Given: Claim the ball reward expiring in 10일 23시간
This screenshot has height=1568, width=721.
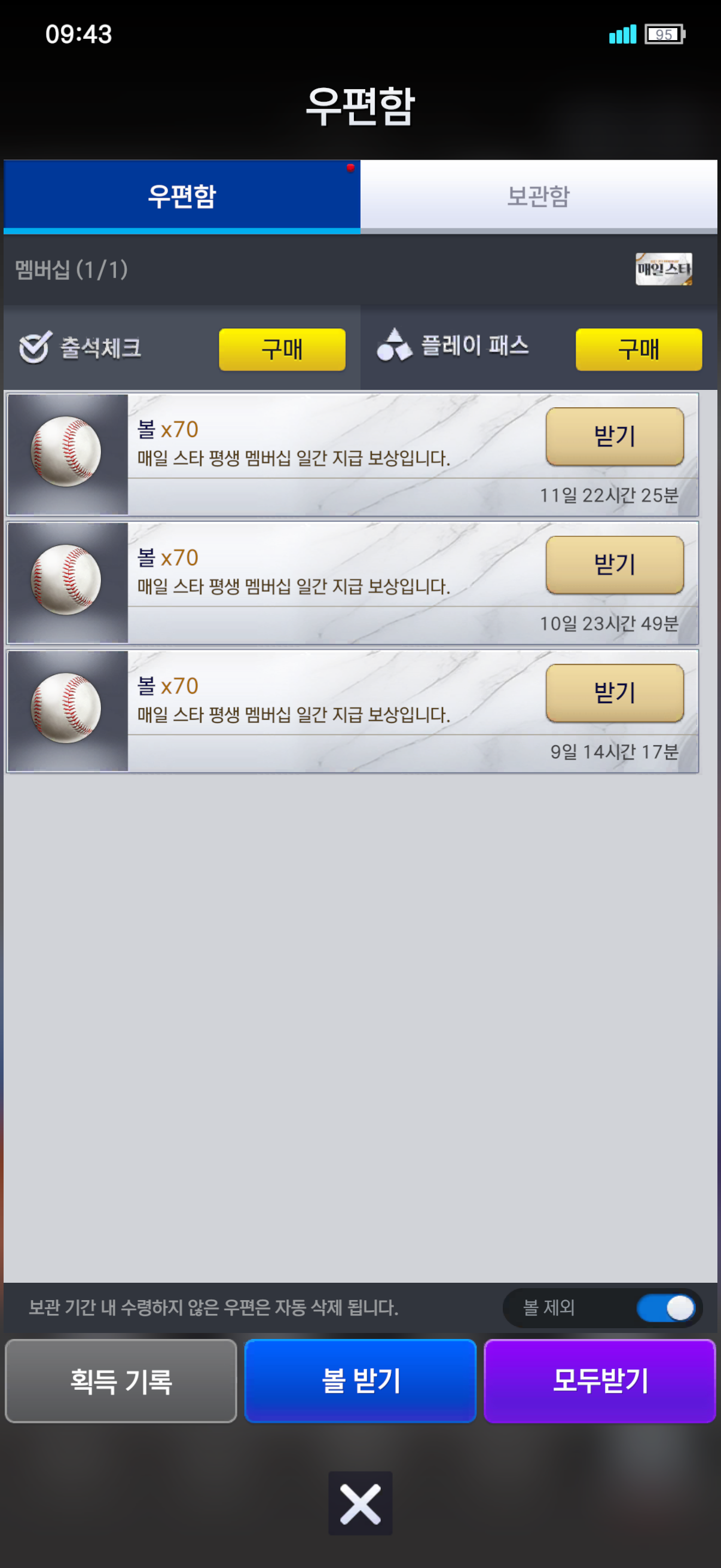Looking at the screenshot, I should 615,565.
